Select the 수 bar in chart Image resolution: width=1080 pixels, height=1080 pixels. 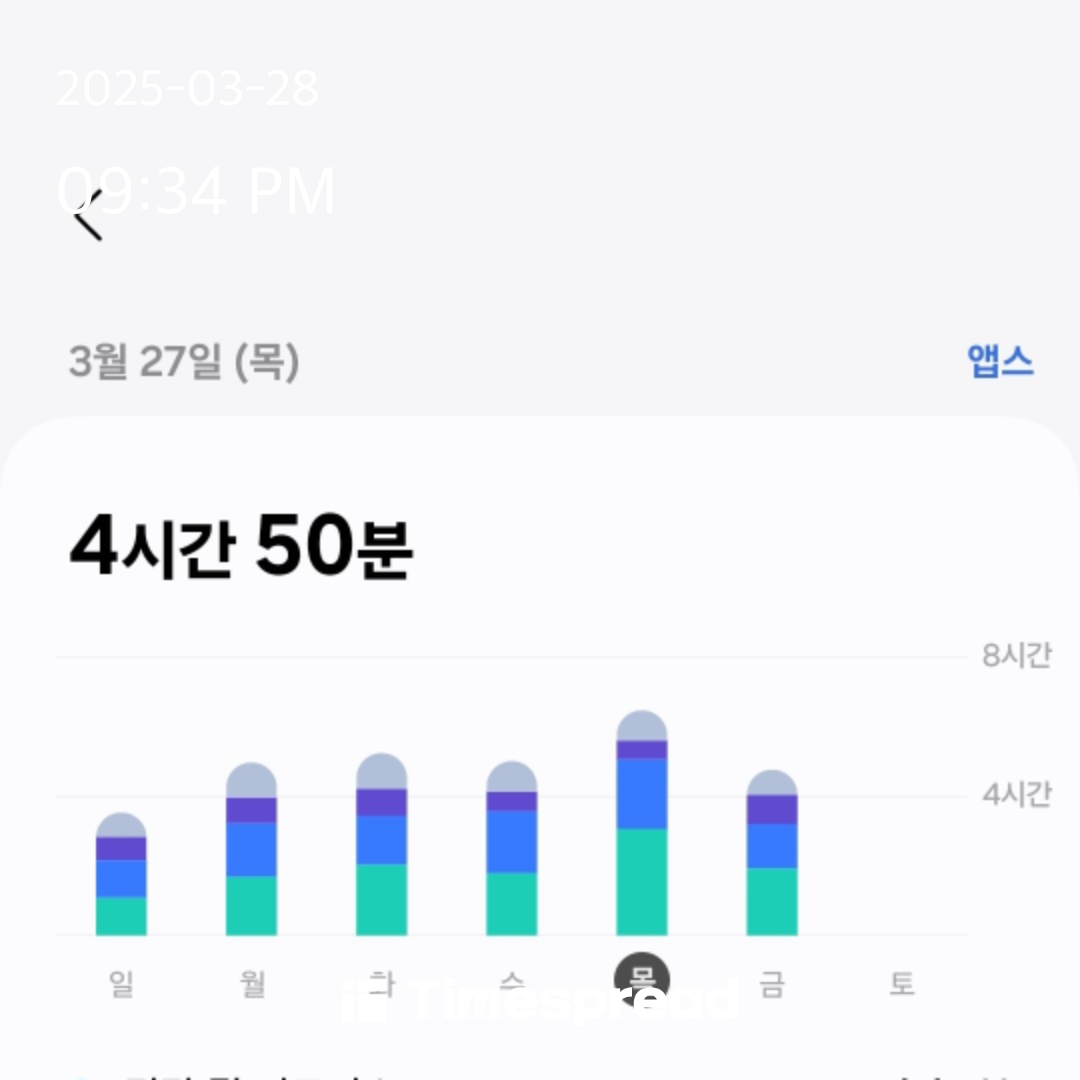coord(511,850)
